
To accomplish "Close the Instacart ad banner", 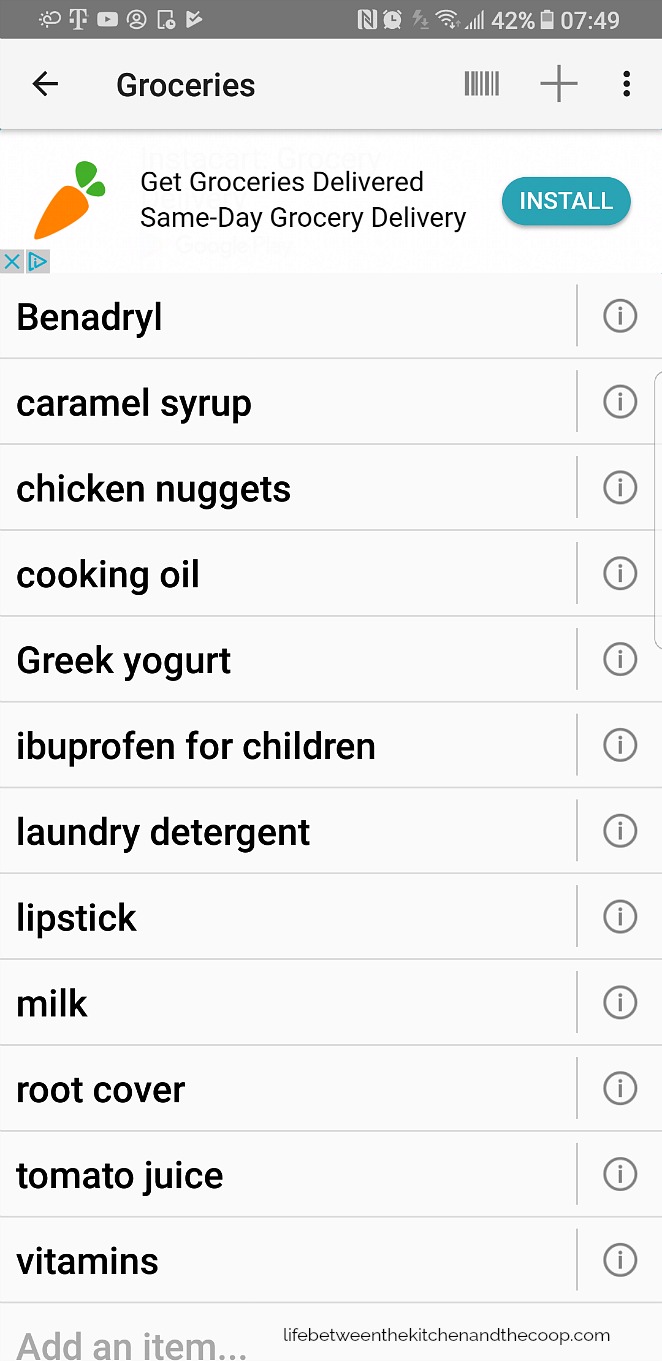I will coord(12,262).
